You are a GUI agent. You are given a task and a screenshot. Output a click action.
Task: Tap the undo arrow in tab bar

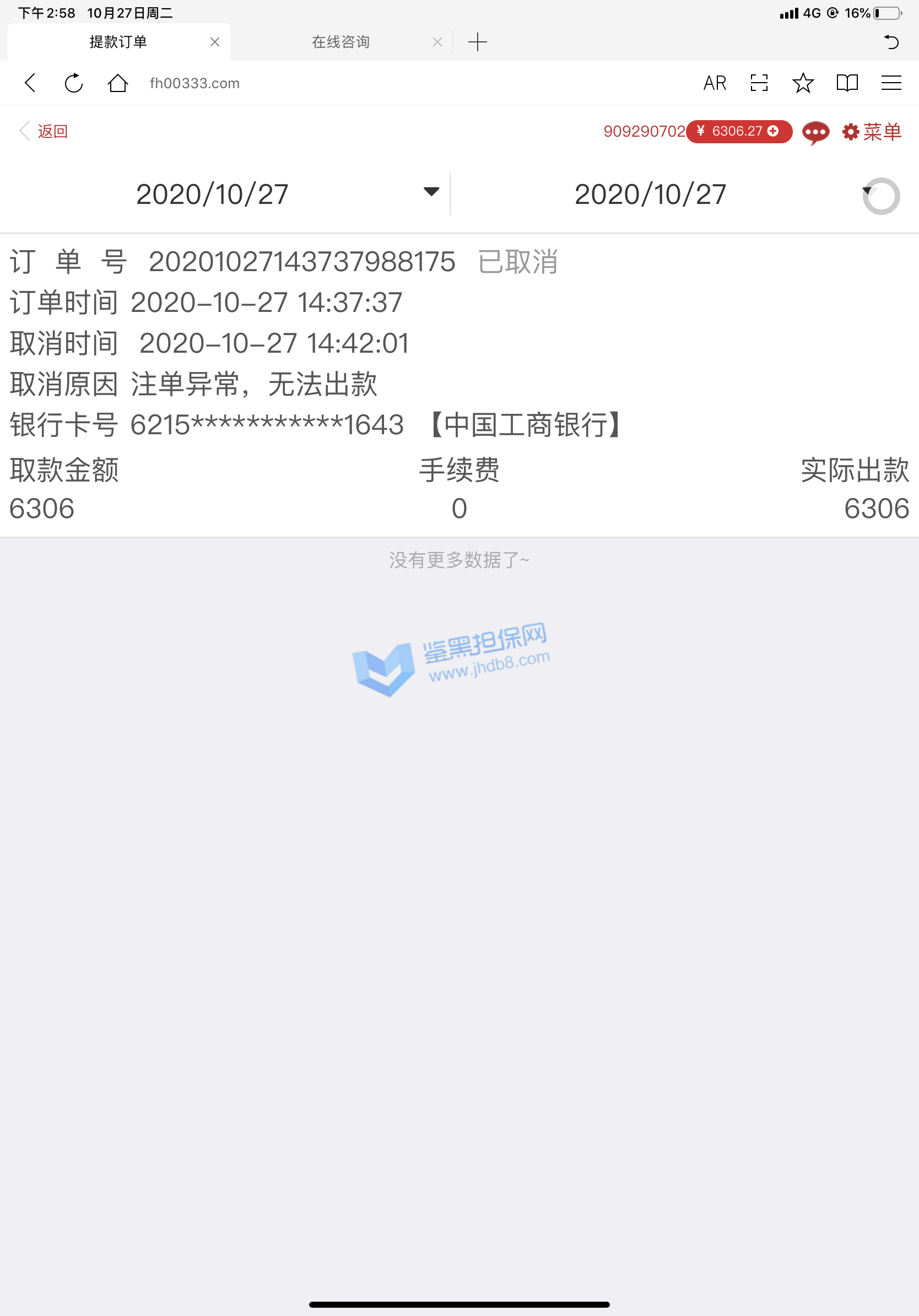pyautogui.click(x=891, y=42)
